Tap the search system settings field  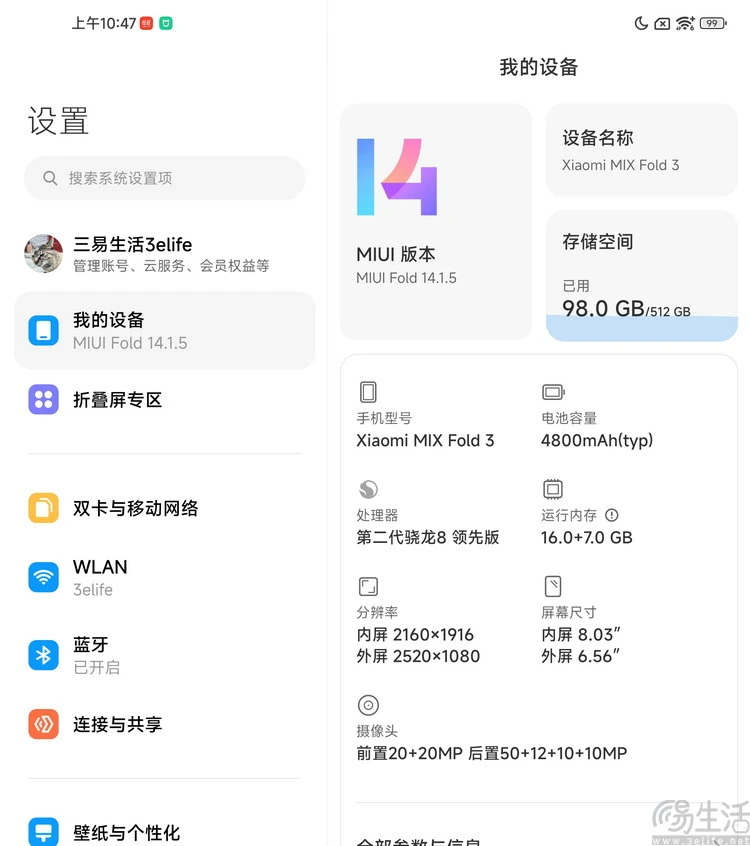point(165,178)
